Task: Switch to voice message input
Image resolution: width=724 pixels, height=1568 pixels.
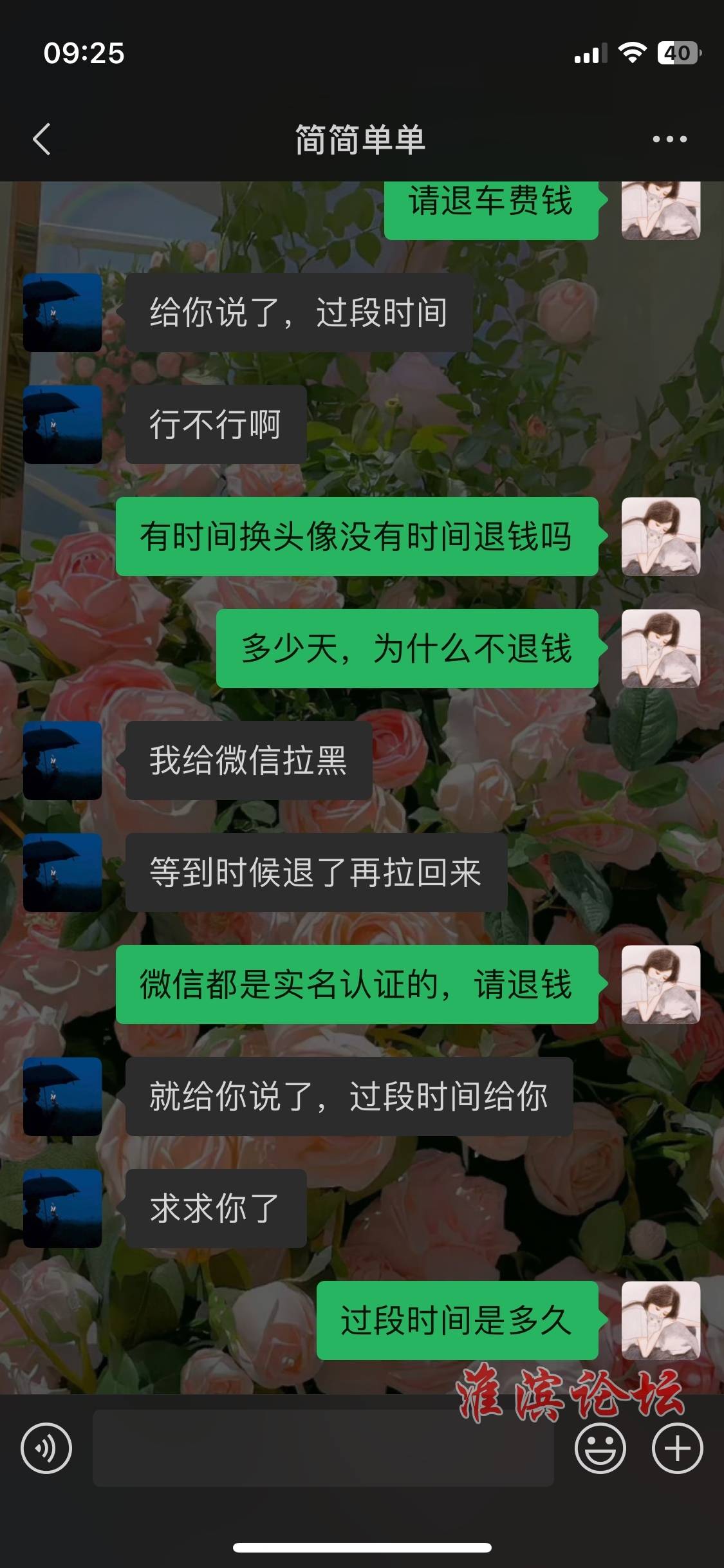Action: tap(46, 1448)
